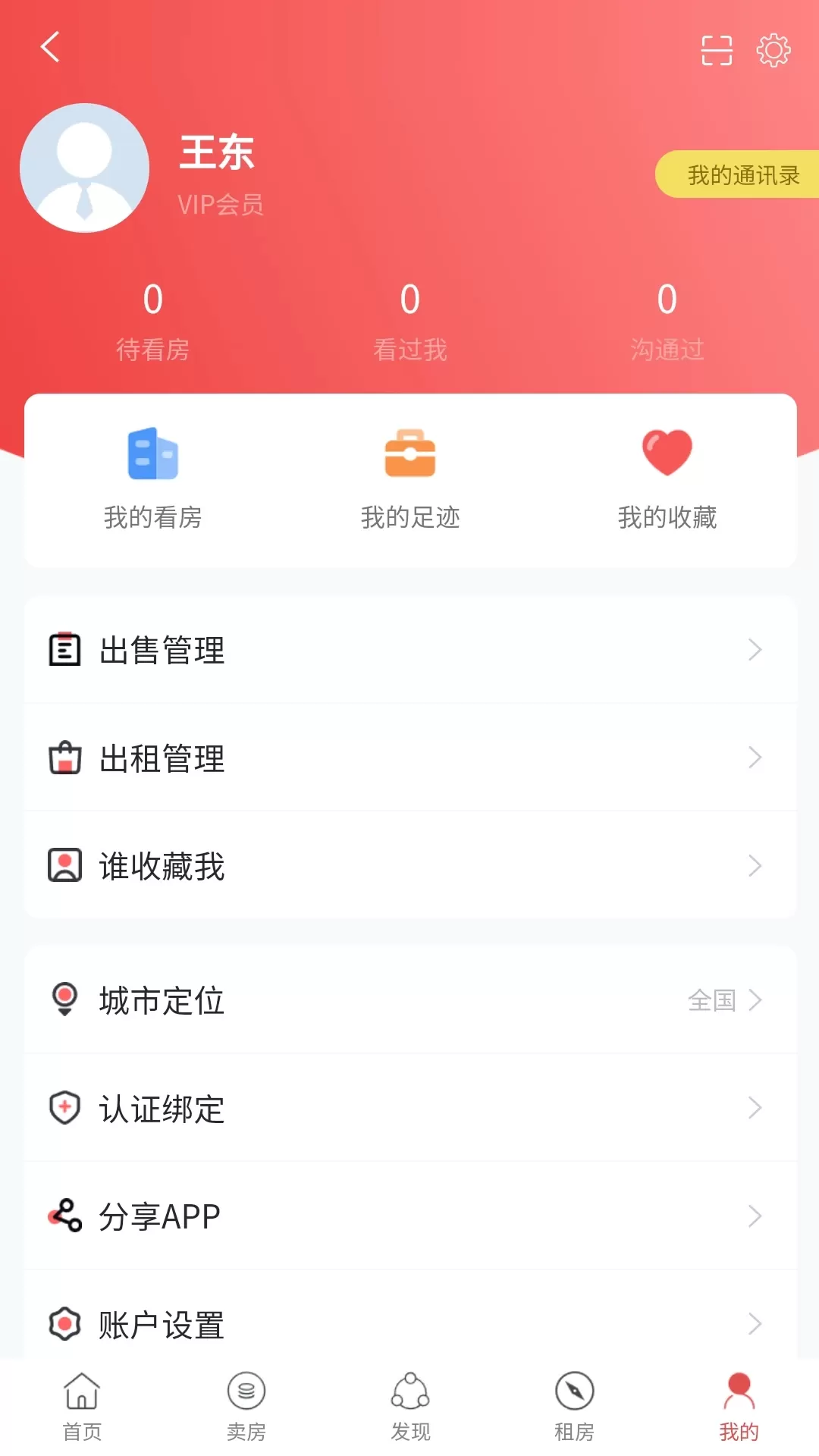Open 认证绑定 verification row
The width and height of the screenshot is (819, 1456).
click(x=410, y=1108)
